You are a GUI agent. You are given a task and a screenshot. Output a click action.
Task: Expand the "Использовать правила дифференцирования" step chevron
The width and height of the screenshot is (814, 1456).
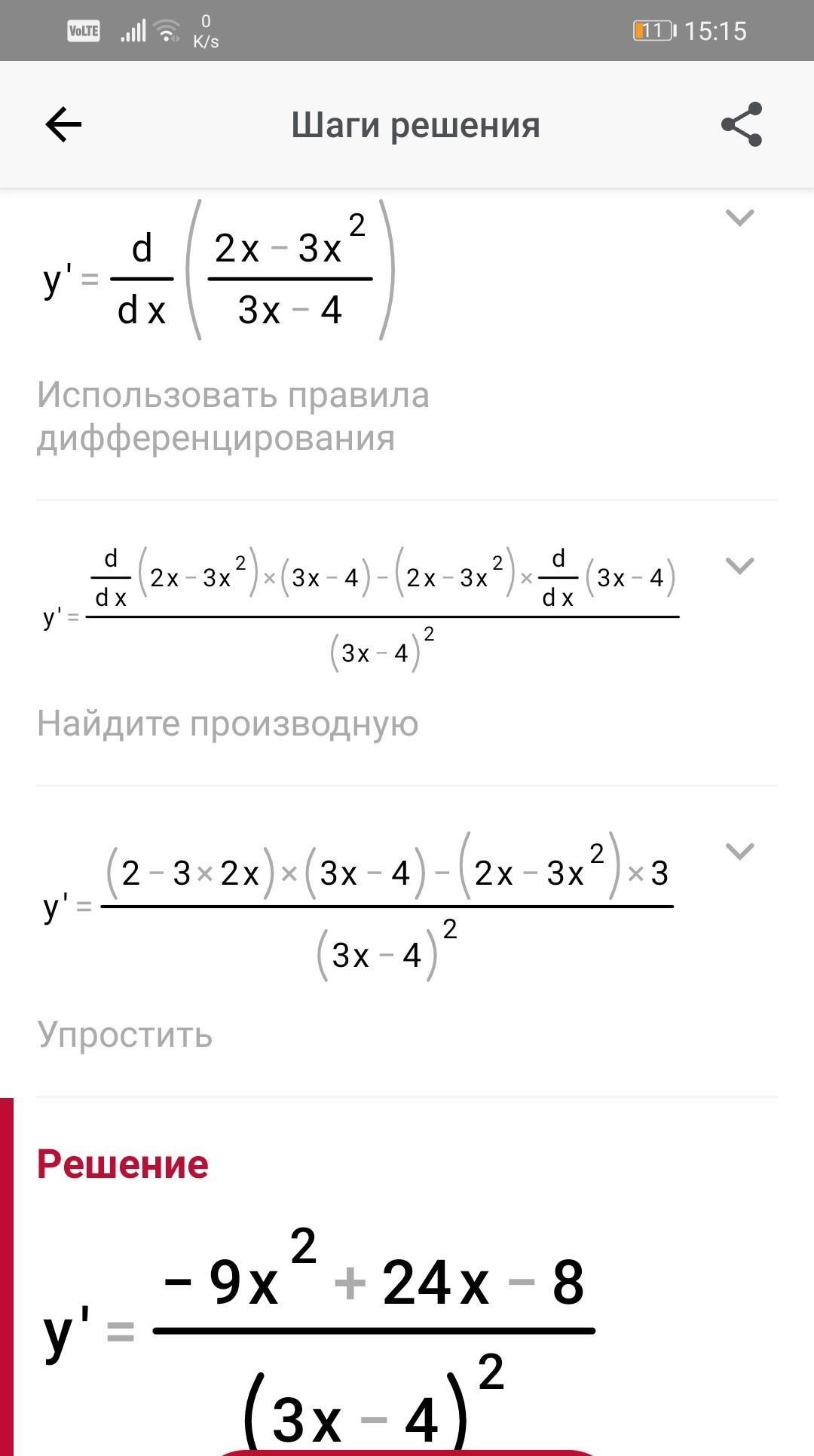pos(739,218)
